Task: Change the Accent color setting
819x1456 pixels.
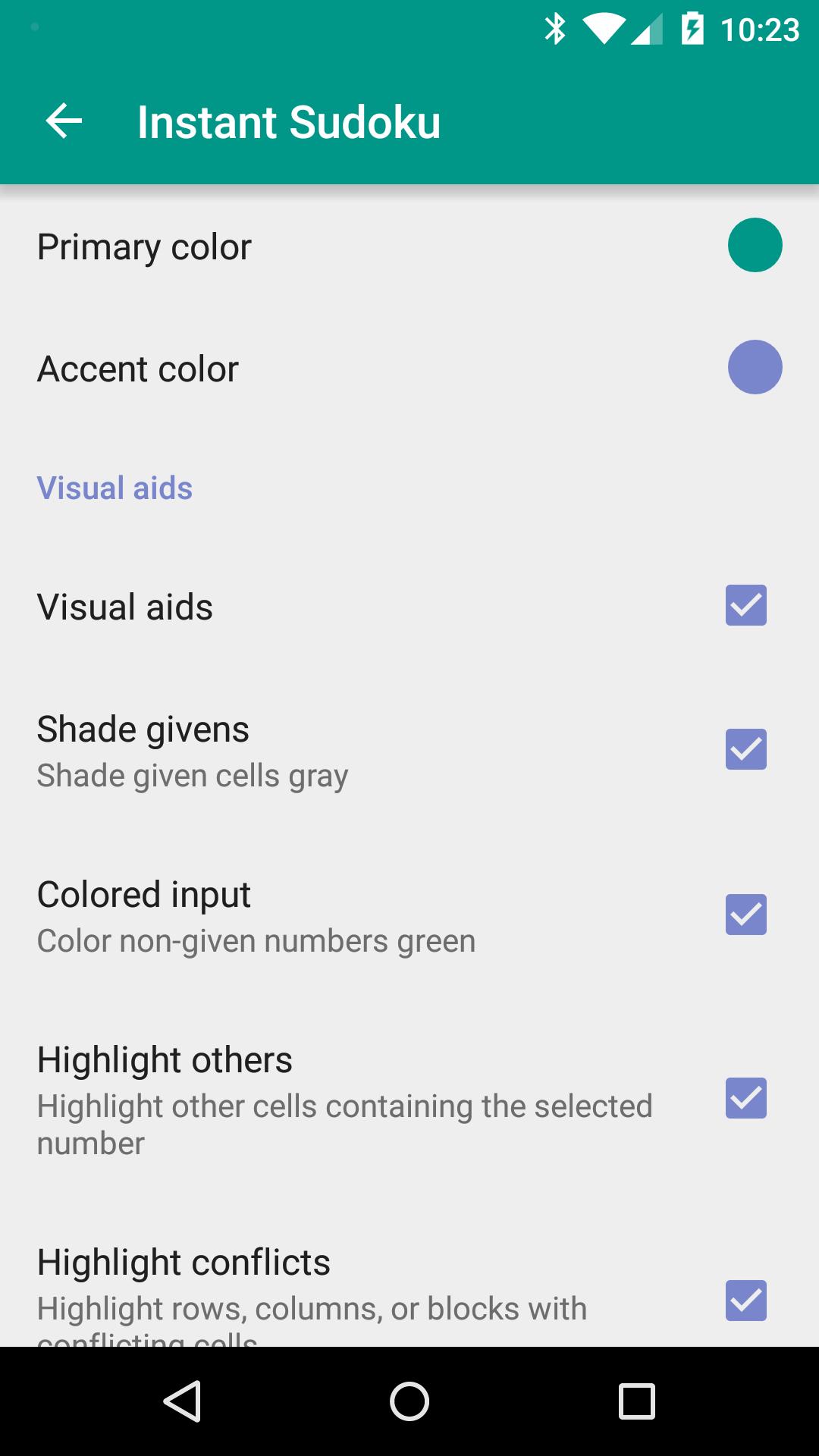Action: pos(754,367)
